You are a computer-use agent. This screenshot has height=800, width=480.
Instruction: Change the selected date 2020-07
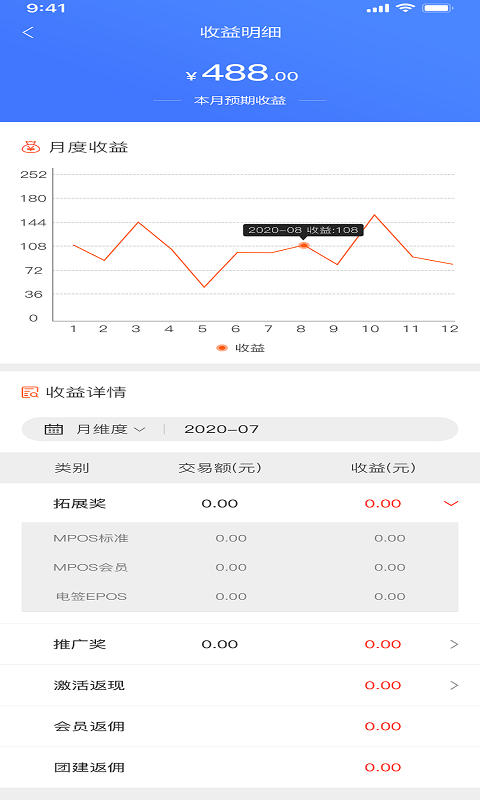tap(221, 429)
